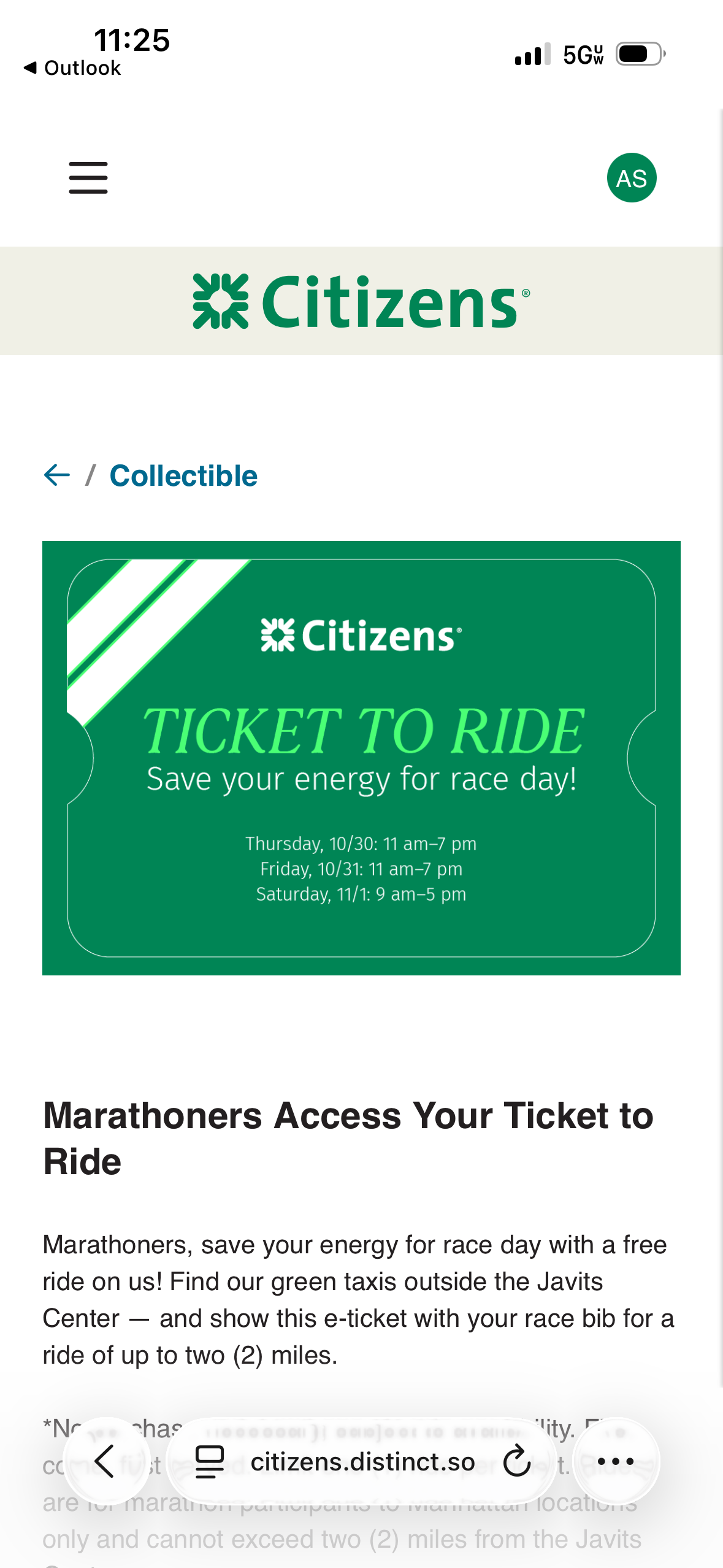Open the page menu icon in address bar
This screenshot has height=1568, width=723.
click(210, 1462)
